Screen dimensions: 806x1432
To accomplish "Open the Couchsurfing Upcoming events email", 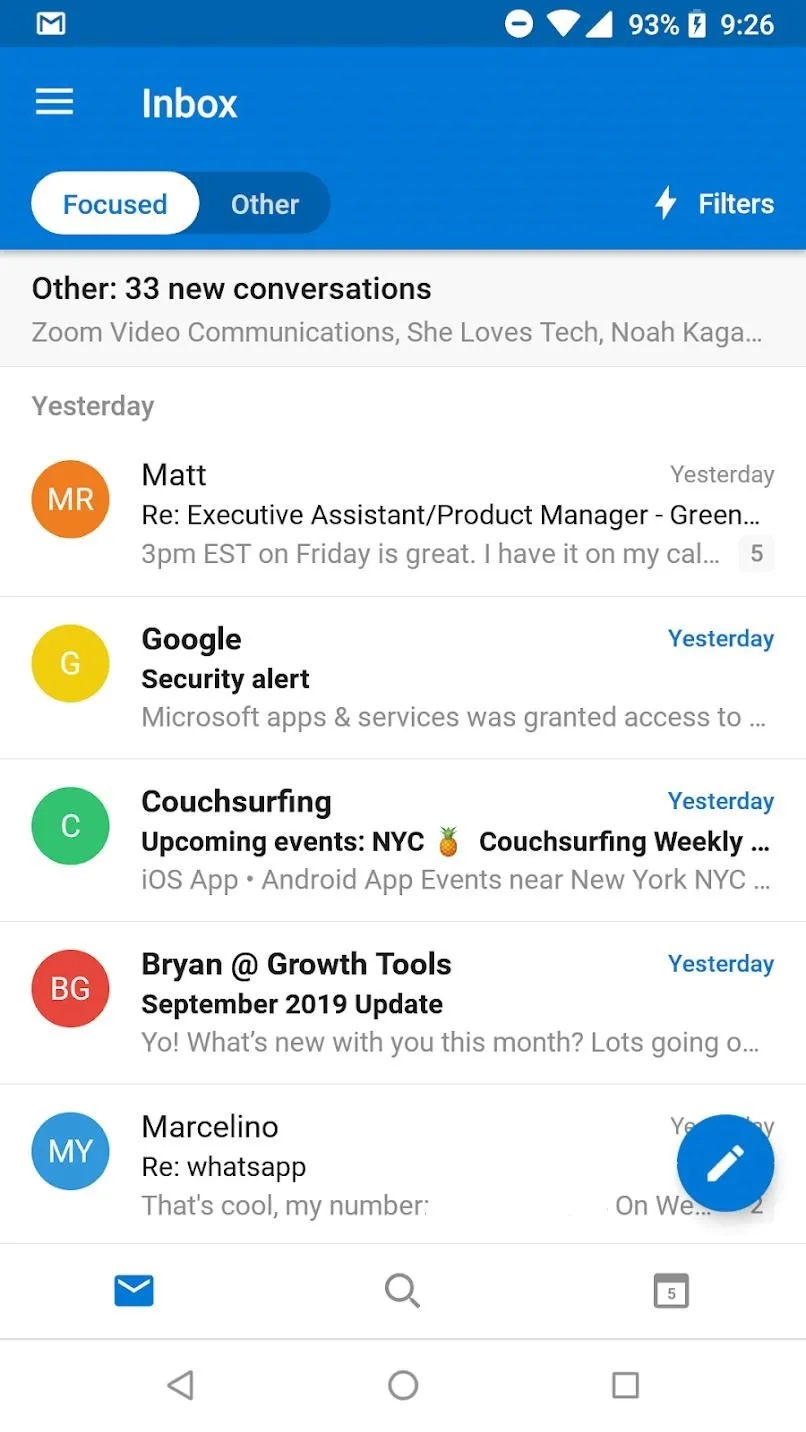I will click(403, 841).
